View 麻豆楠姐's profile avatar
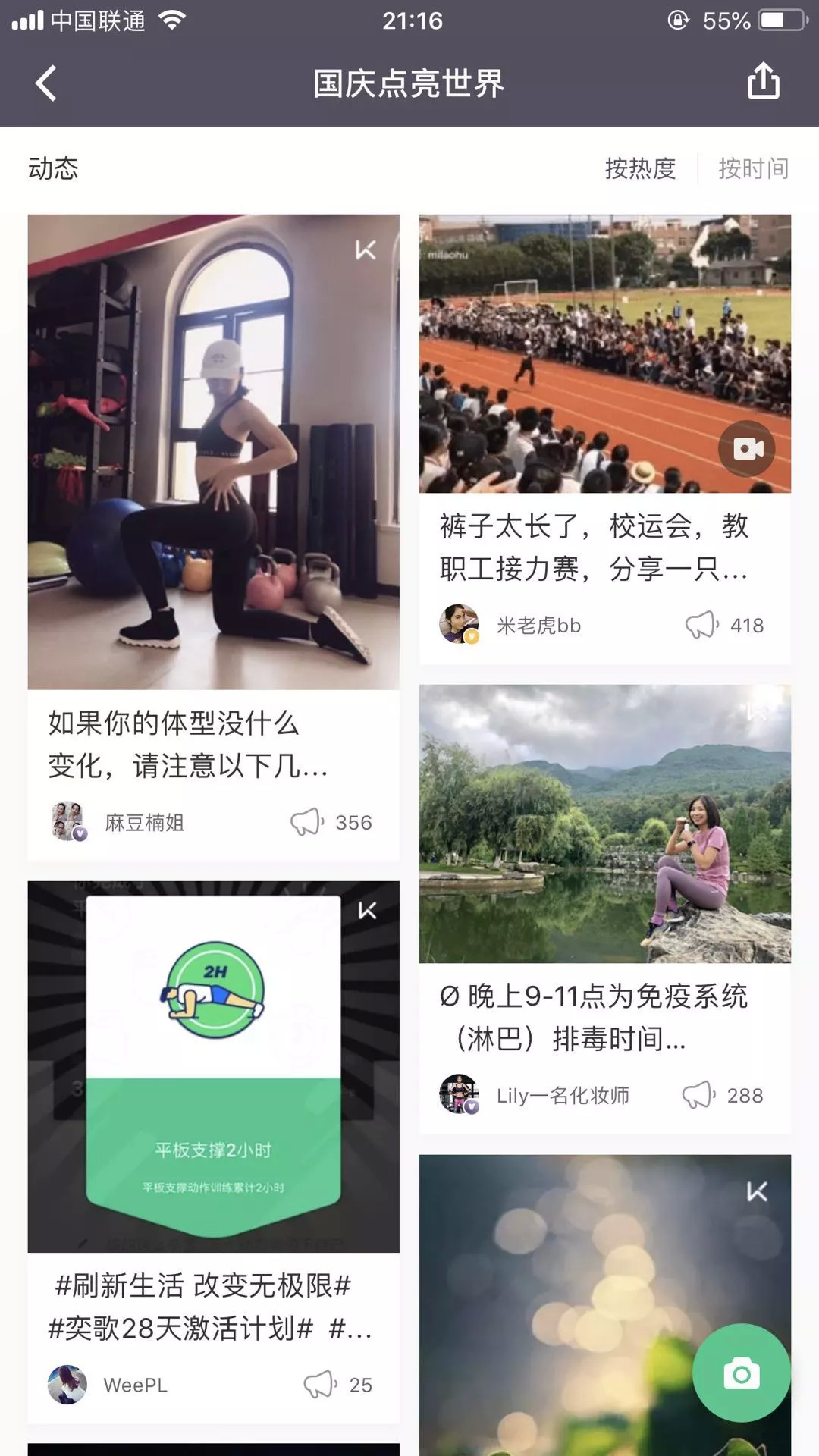The height and width of the screenshot is (1456, 819). point(67,821)
